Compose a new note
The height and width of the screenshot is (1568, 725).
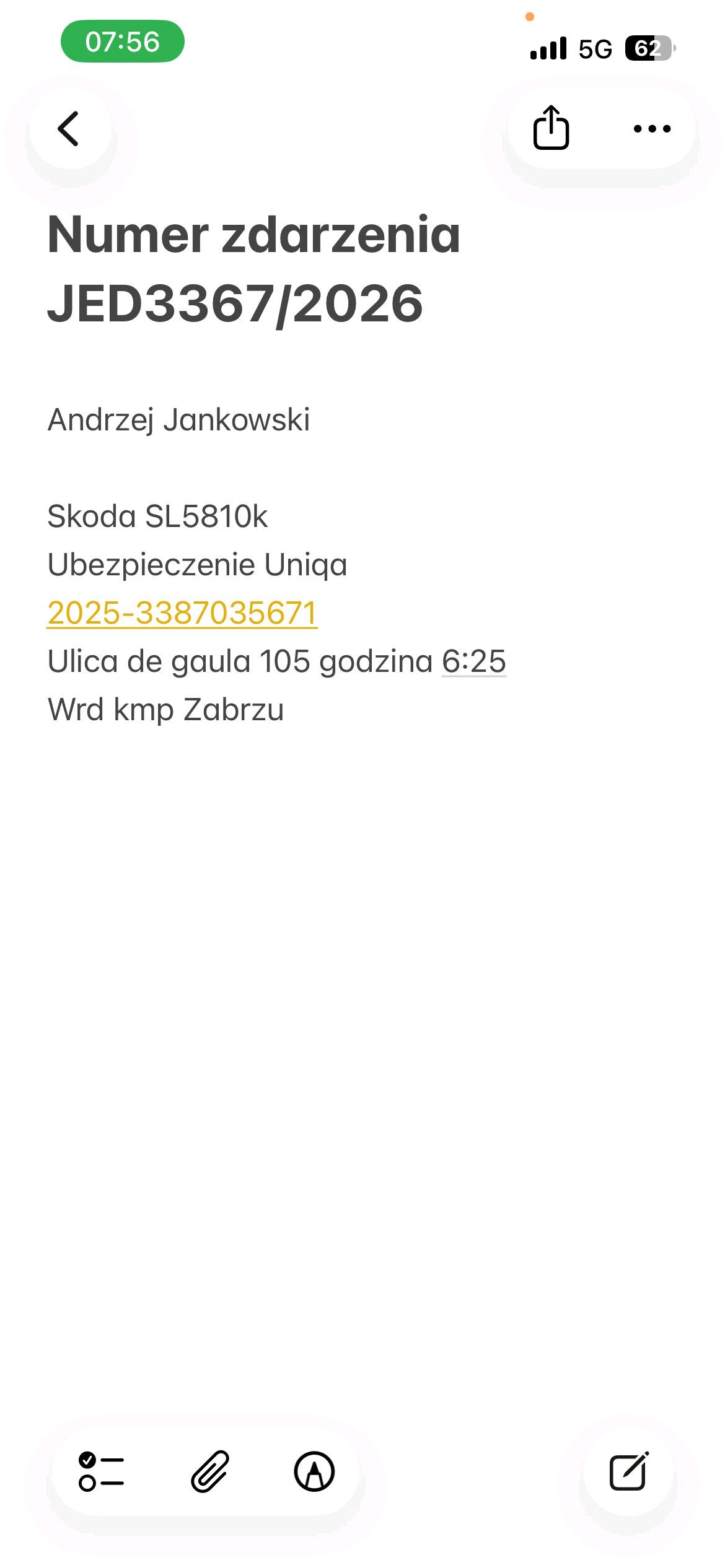628,1471
